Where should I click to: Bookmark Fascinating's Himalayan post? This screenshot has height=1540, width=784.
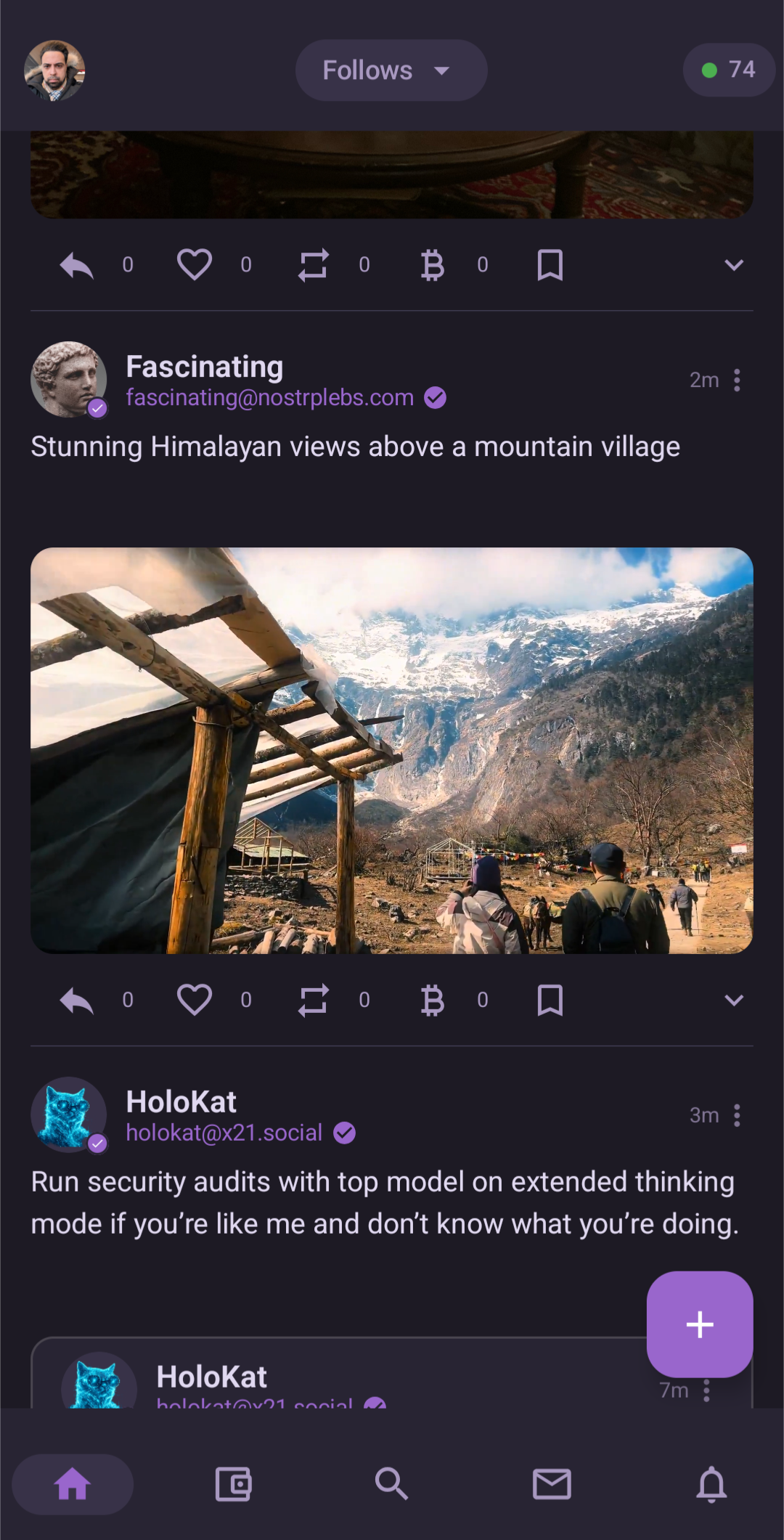coord(550,1001)
